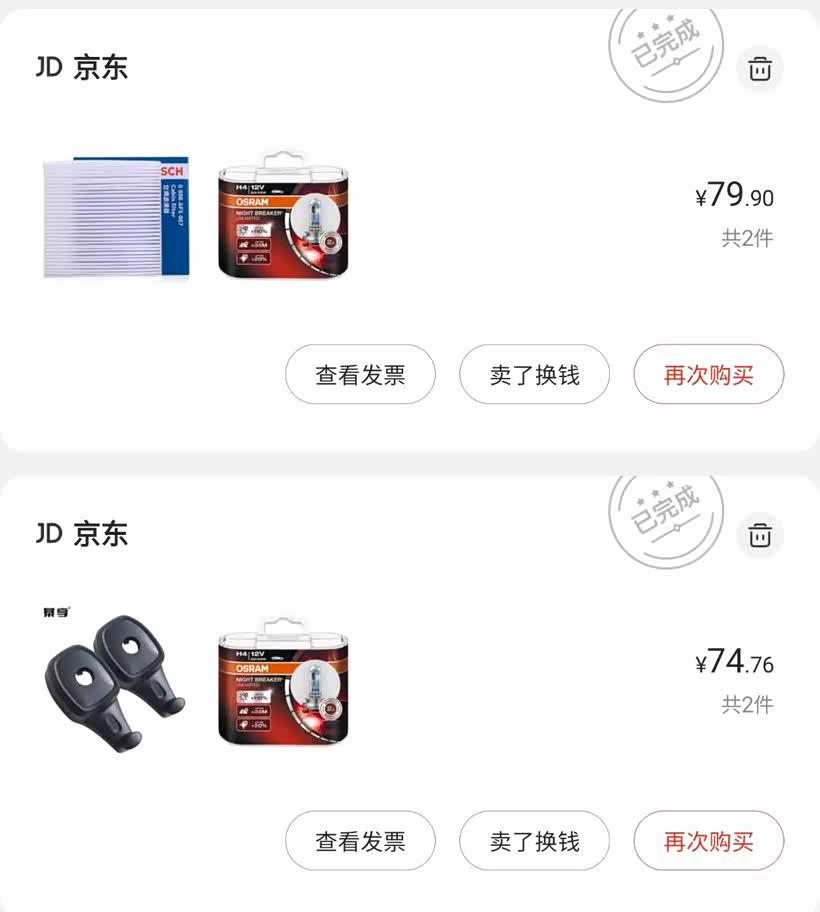Image resolution: width=820 pixels, height=912 pixels.
Task: Delete the ¥79.90 order
Action: pyautogui.click(x=760, y=69)
